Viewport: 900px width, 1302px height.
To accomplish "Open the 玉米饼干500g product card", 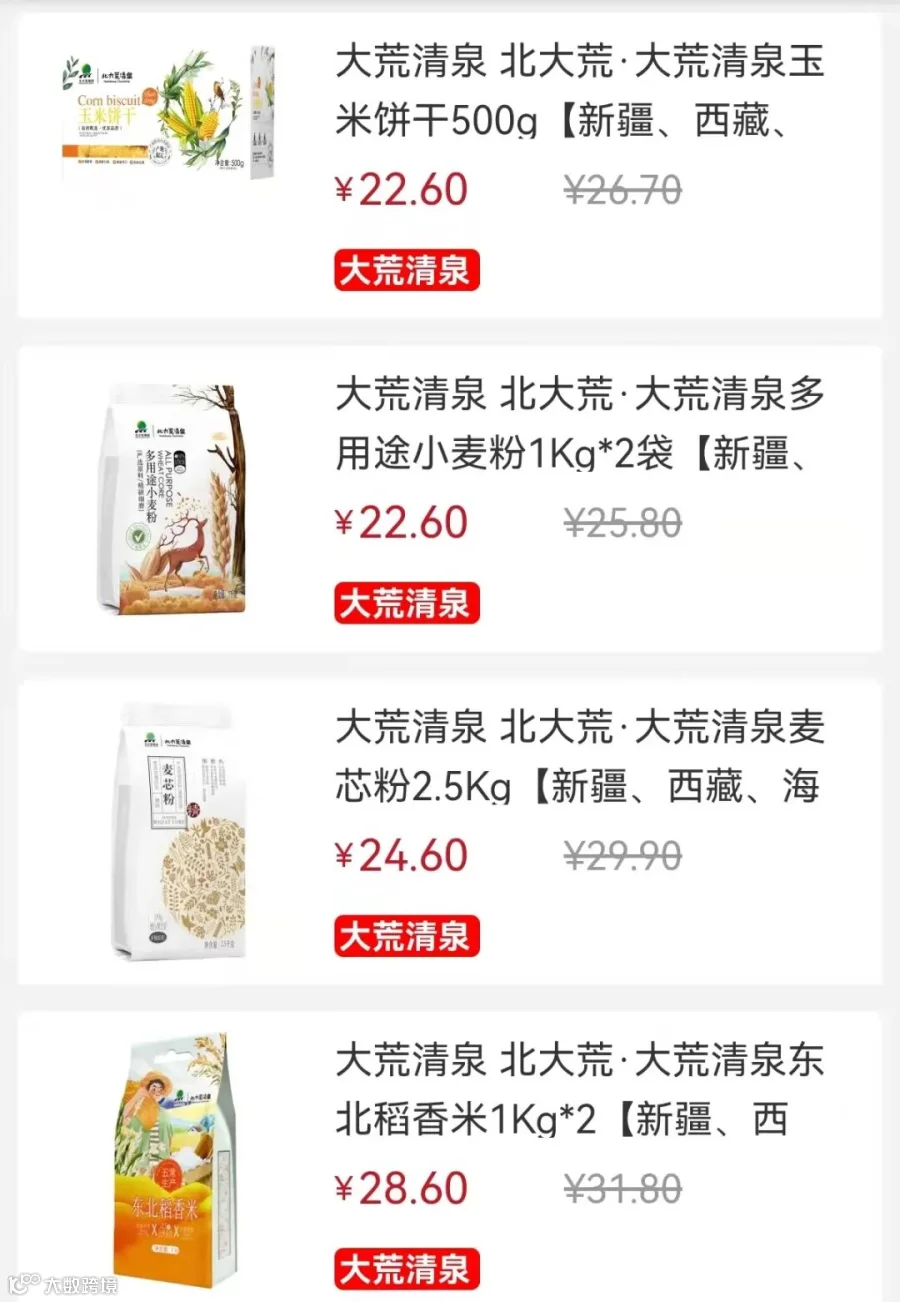I will point(450,166).
